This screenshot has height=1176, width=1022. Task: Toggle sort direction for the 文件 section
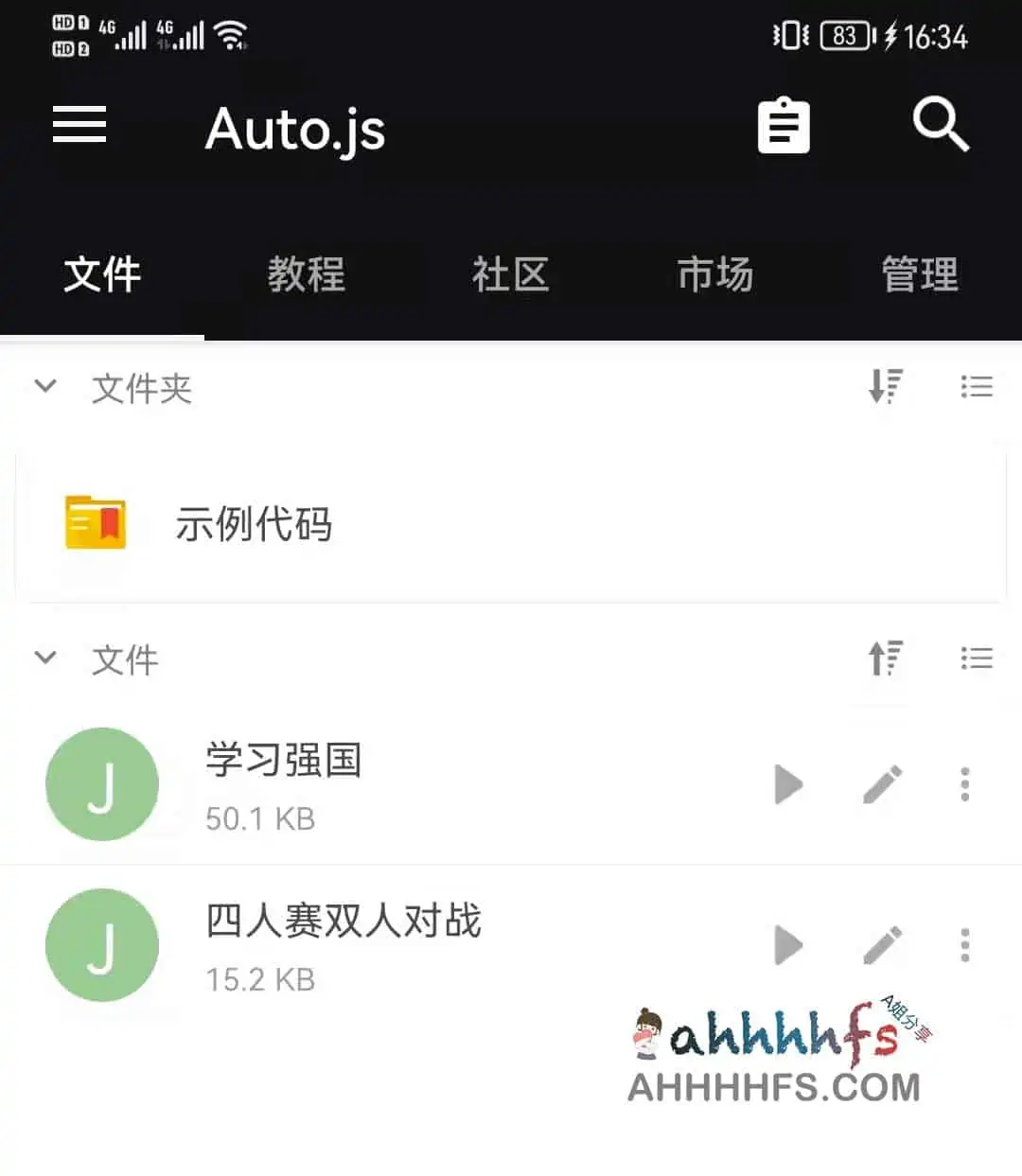(886, 658)
